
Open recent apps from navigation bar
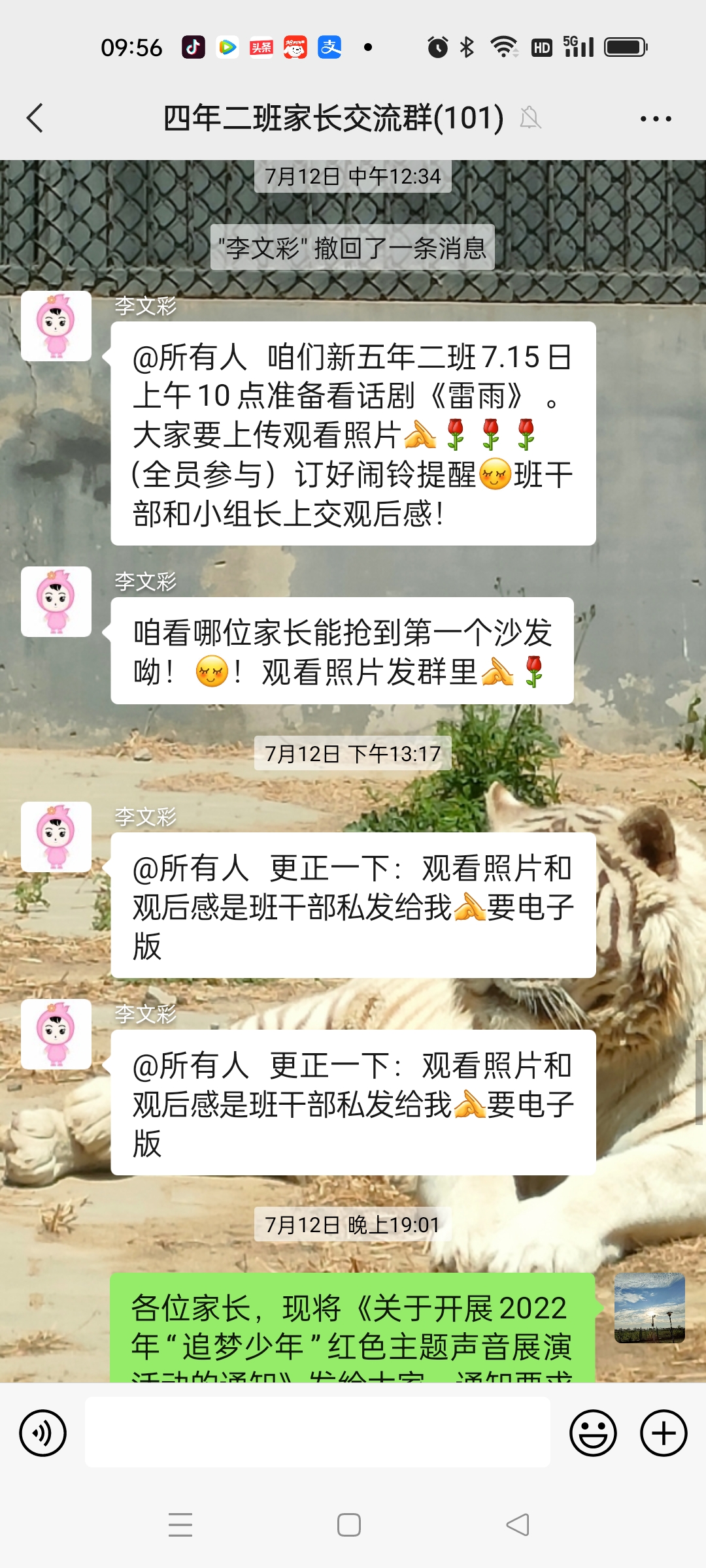[180, 1525]
